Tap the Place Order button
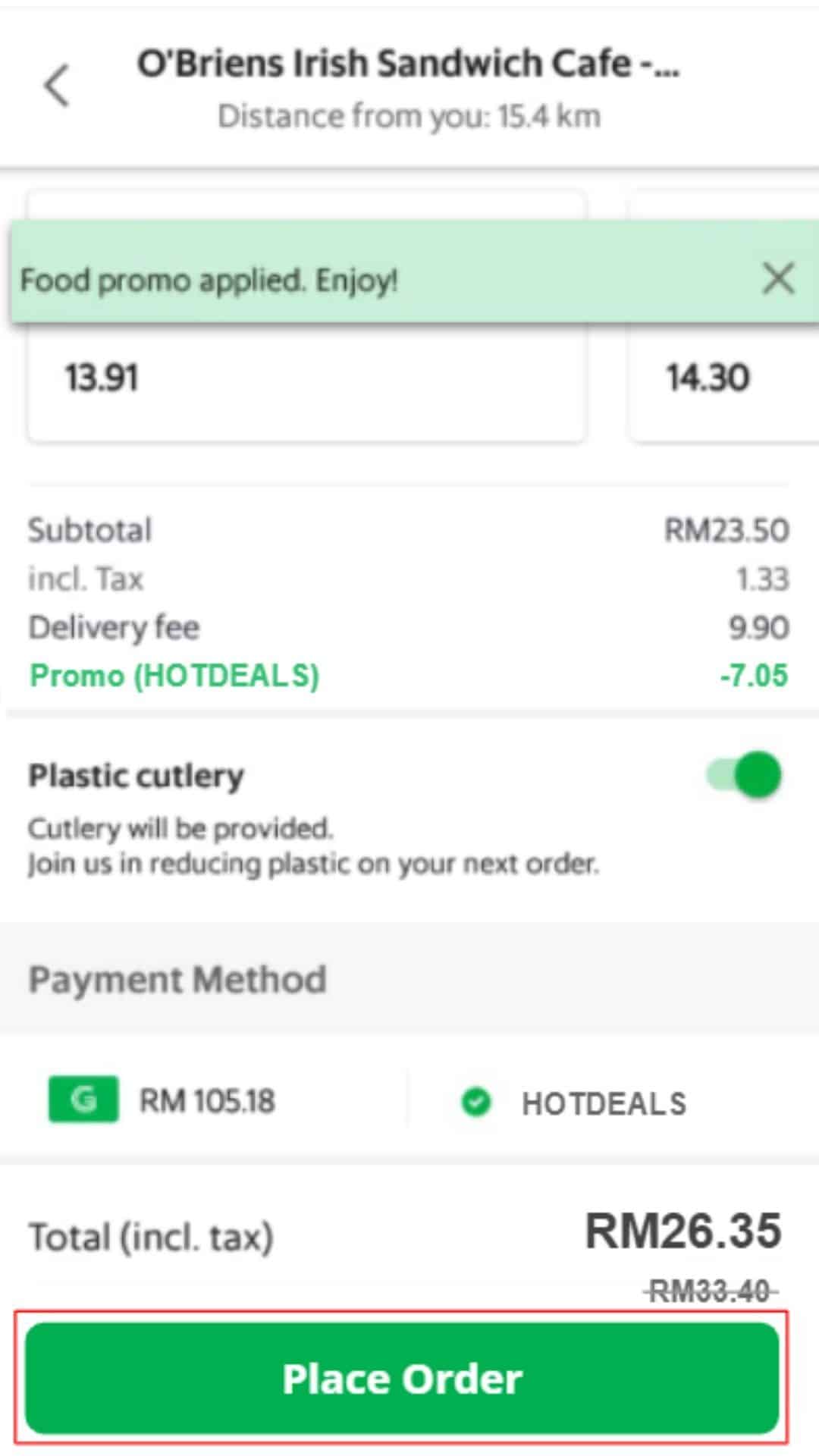 402,1378
